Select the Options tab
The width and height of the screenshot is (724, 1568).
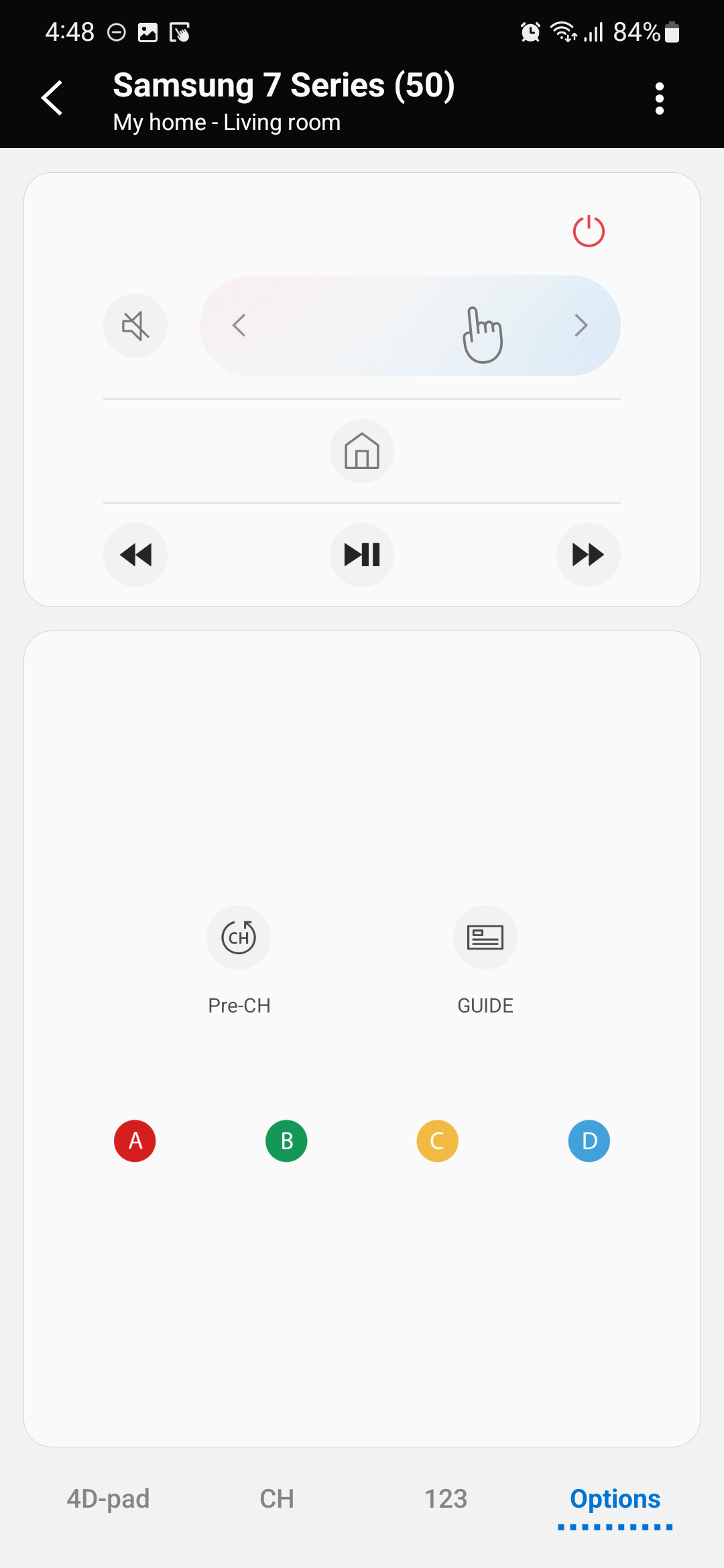[615, 1499]
